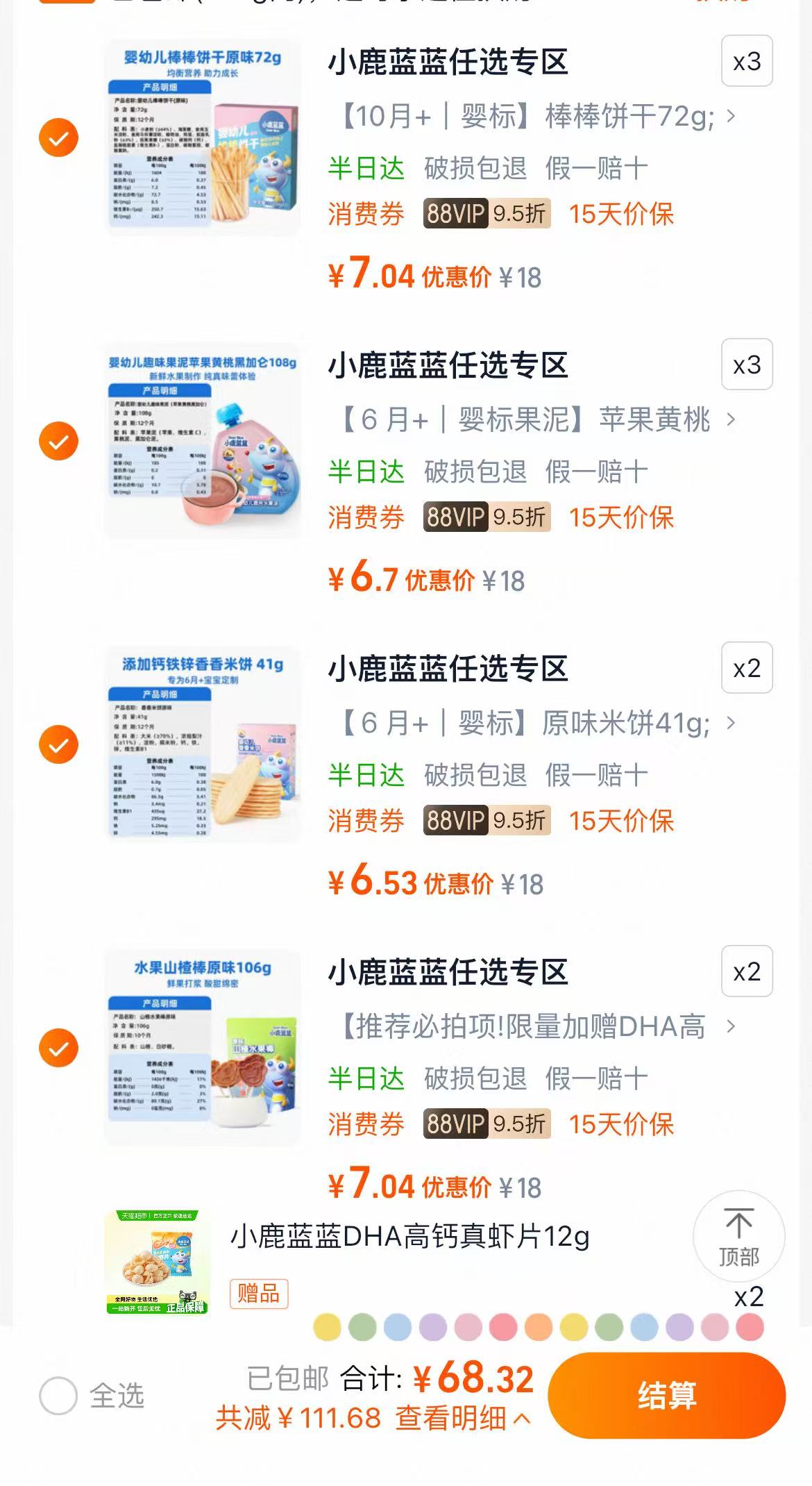Expand the hawthorn stick item description chevron
The height and width of the screenshot is (1486, 812).
731,1027
